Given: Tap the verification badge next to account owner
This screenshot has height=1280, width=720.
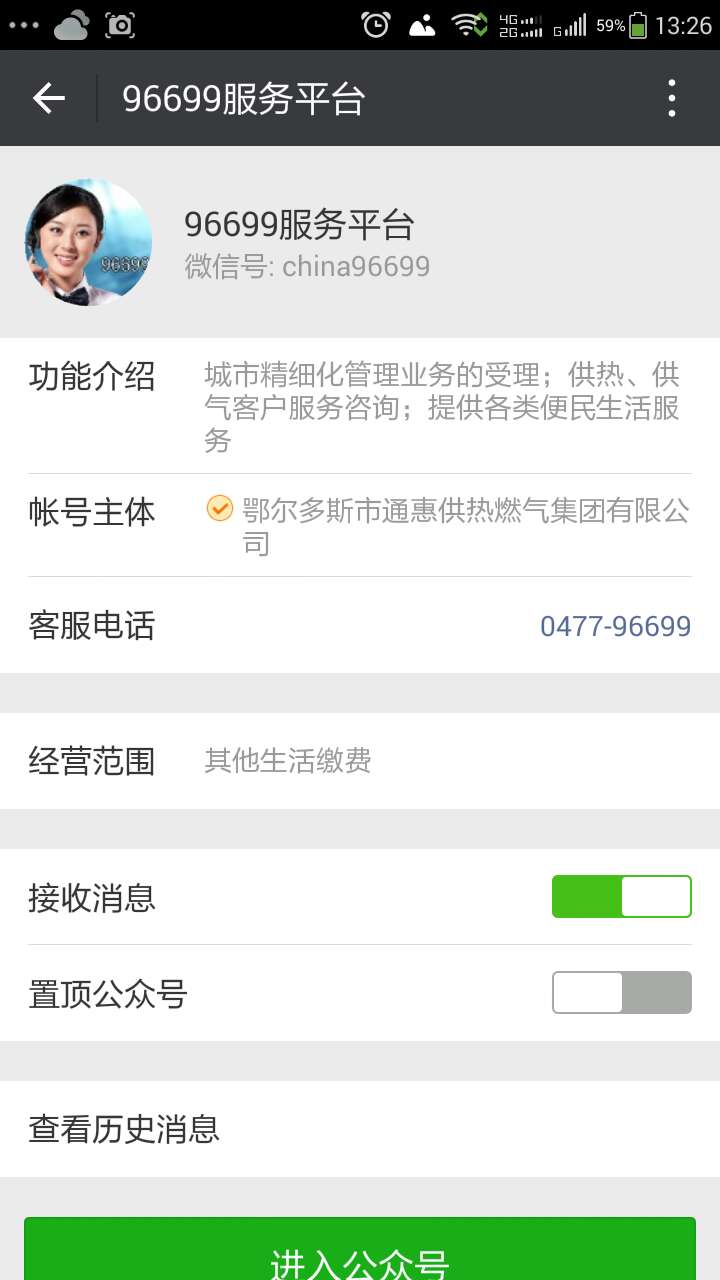Looking at the screenshot, I should pyautogui.click(x=218, y=510).
